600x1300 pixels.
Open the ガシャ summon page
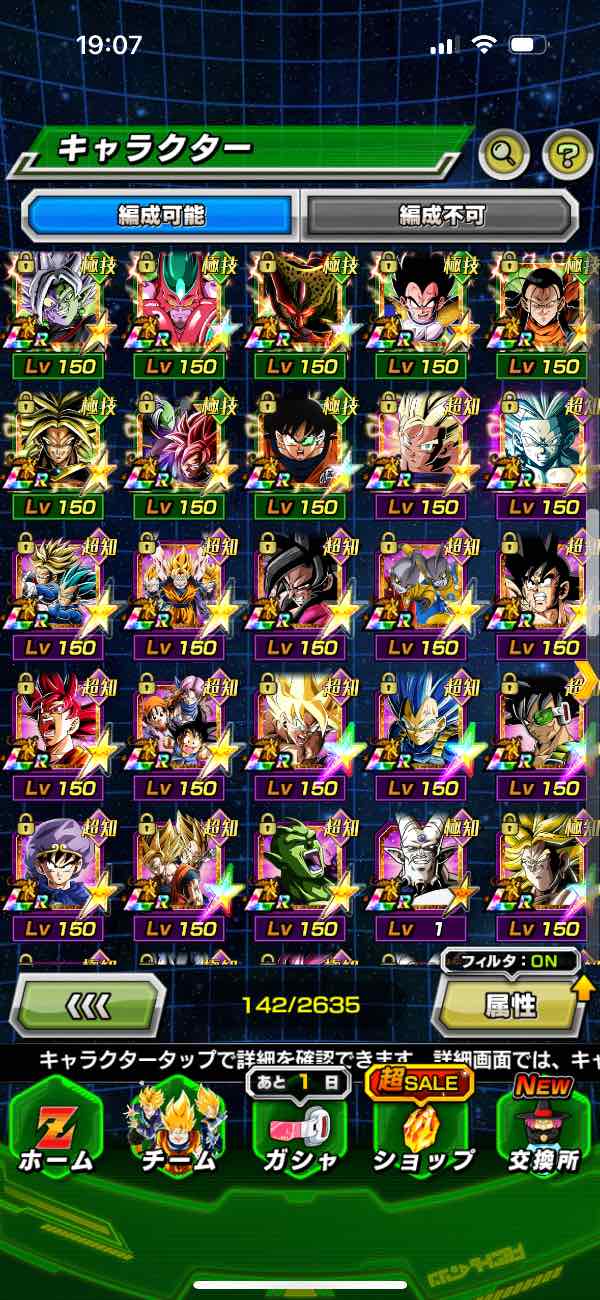(x=296, y=1130)
